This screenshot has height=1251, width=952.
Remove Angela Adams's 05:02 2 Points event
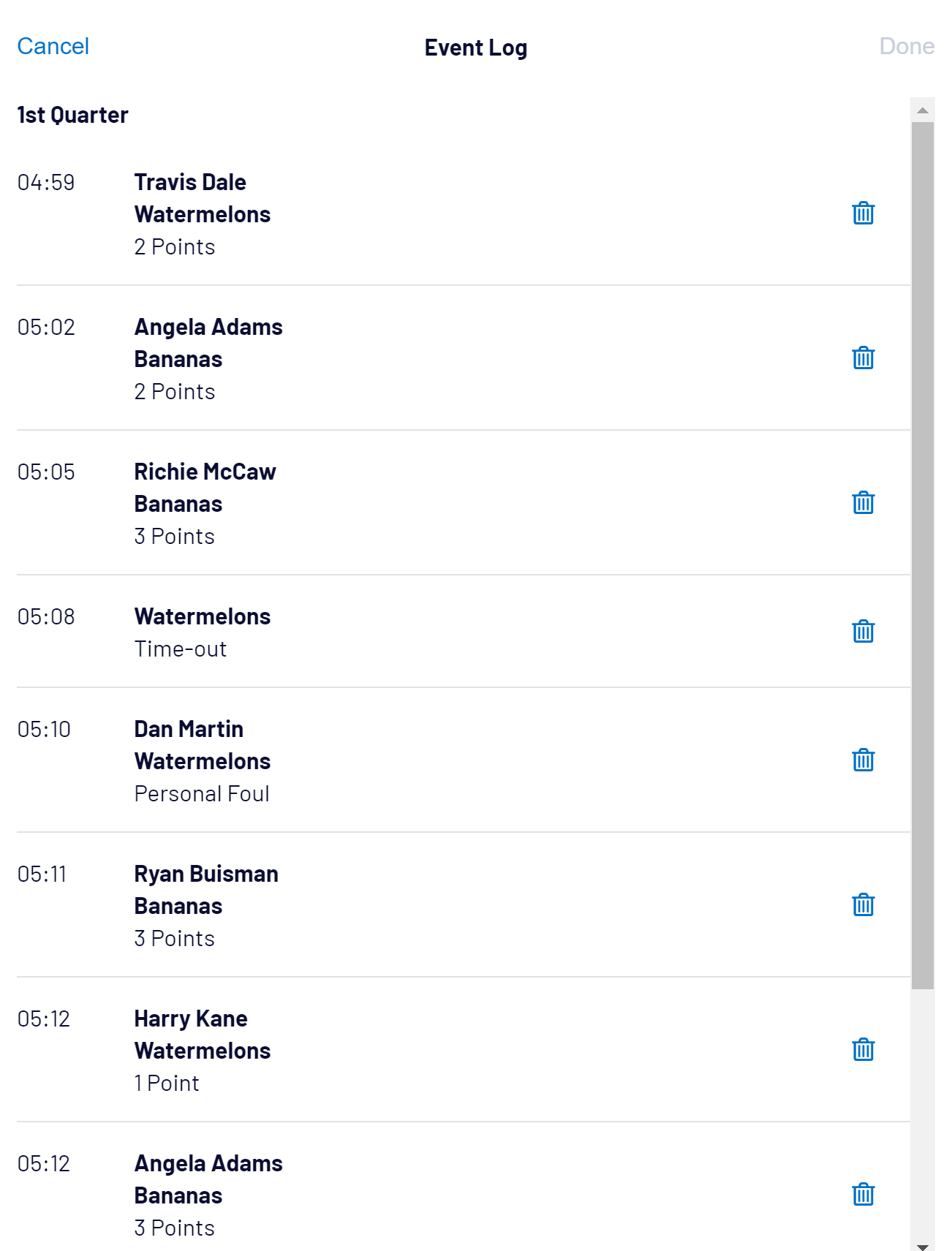(863, 358)
